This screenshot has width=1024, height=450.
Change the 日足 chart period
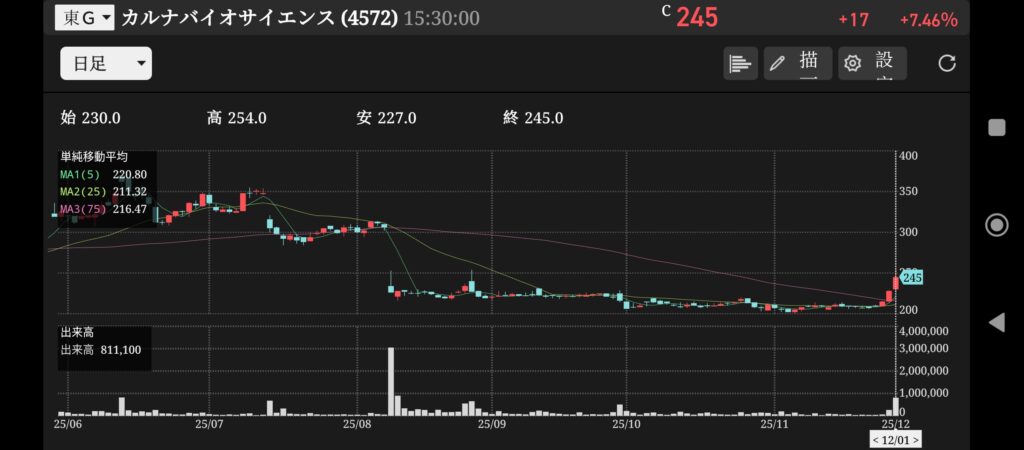tap(105, 63)
